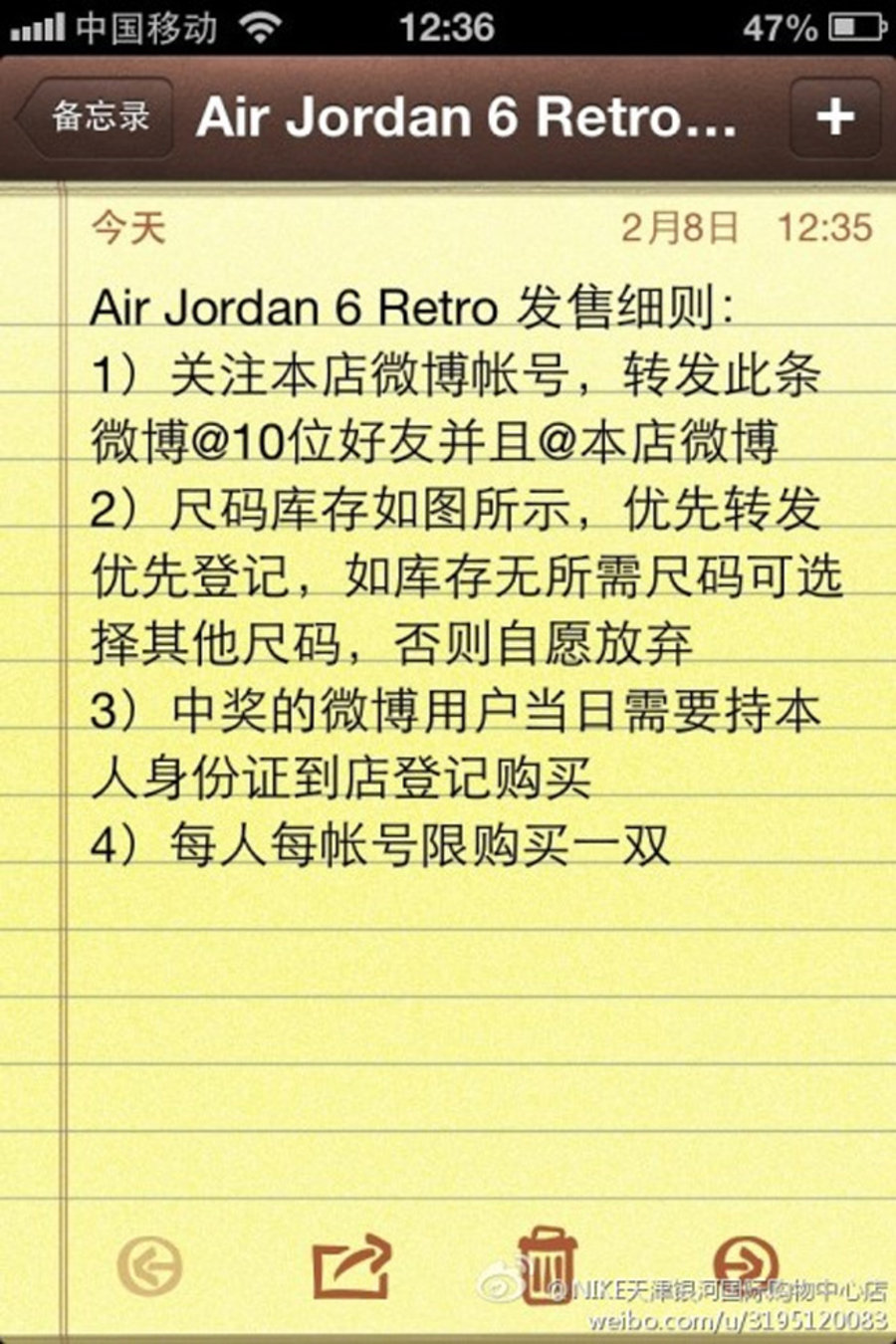Screen dimensions: 896x1344
Task: Go to the next note
Action: [747, 1262]
